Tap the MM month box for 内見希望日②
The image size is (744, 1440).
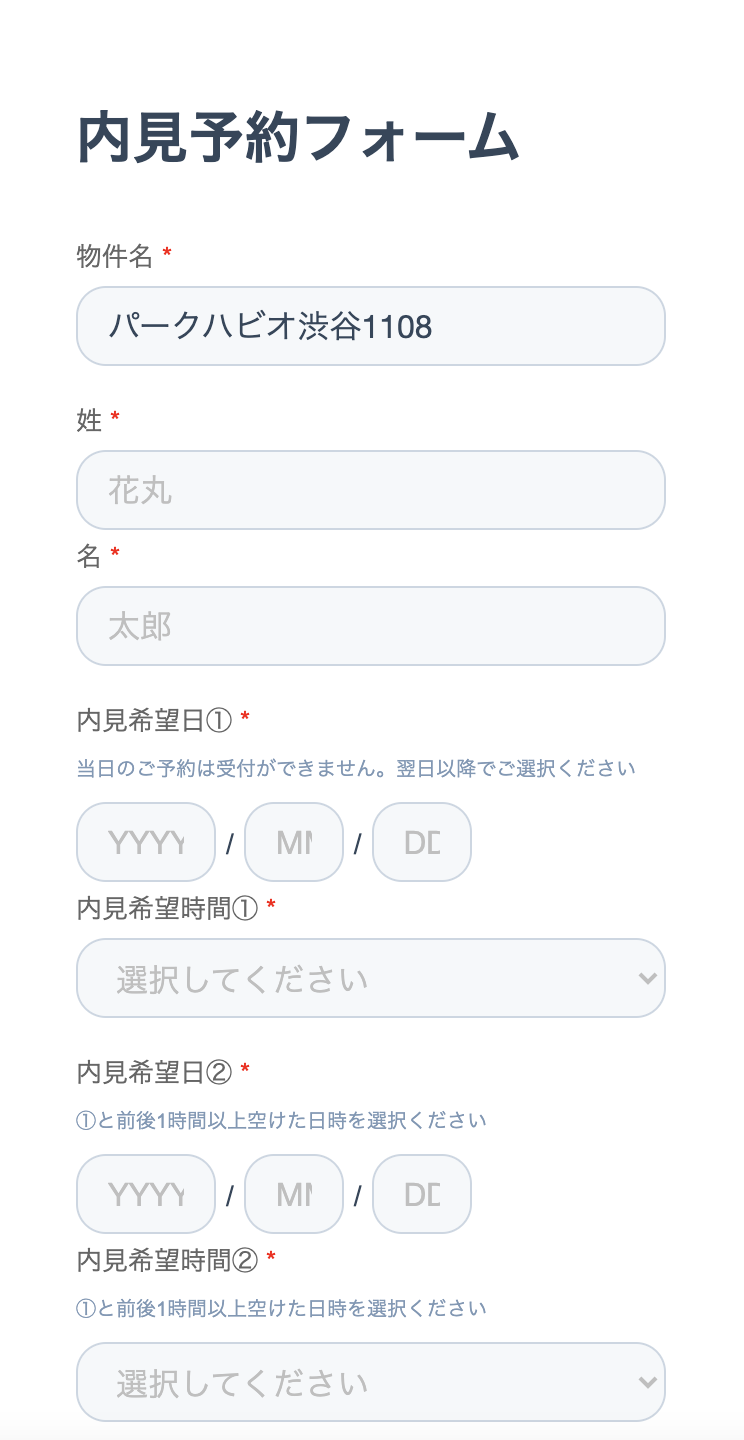pos(294,1194)
